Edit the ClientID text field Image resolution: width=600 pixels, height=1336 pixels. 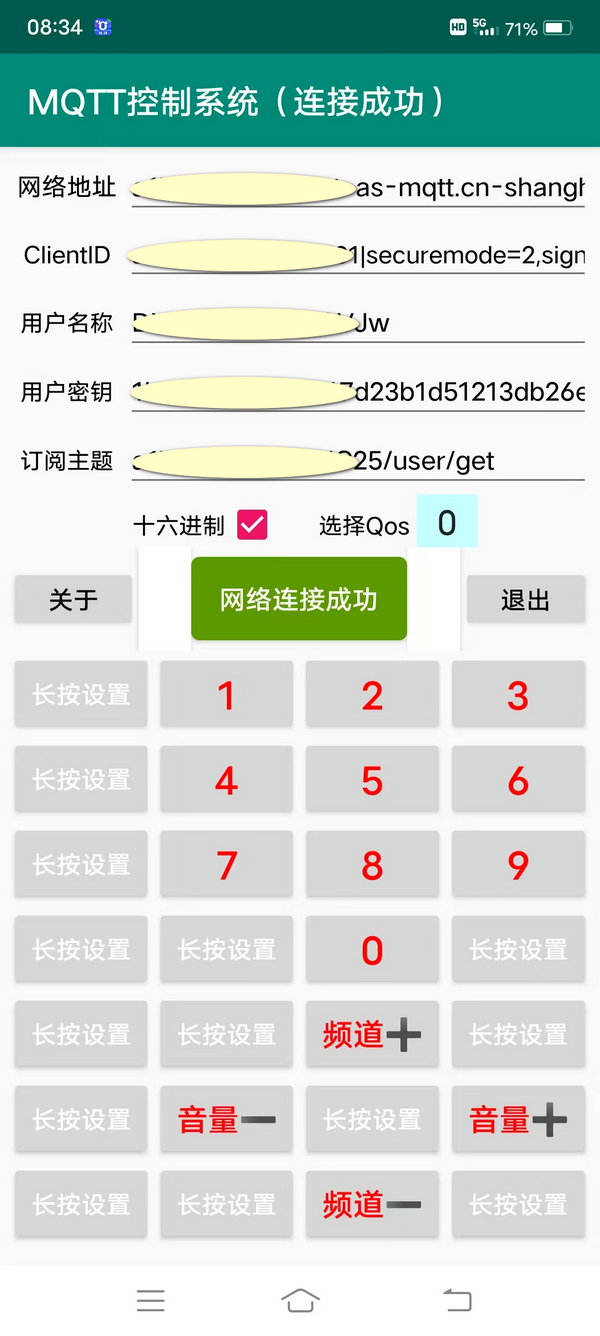tap(357, 256)
